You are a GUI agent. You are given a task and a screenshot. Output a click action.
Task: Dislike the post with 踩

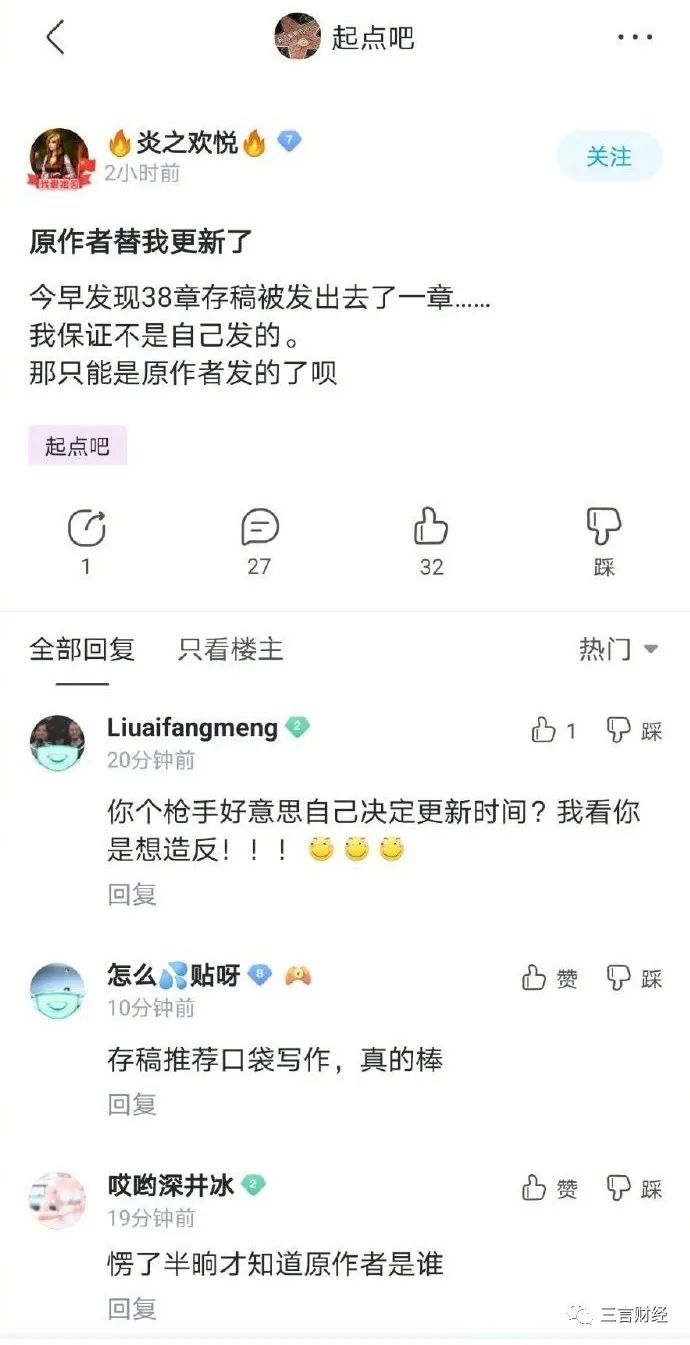[x=603, y=540]
